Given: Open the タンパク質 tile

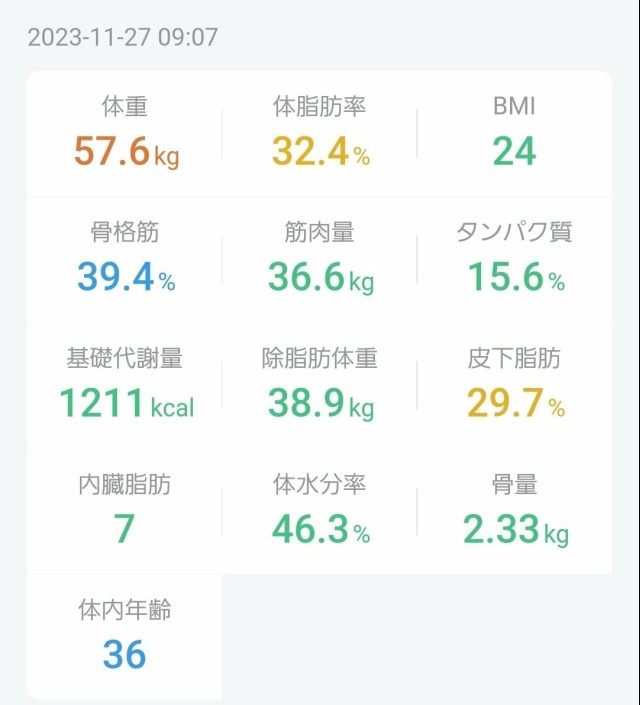Looking at the screenshot, I should pyautogui.click(x=514, y=260).
